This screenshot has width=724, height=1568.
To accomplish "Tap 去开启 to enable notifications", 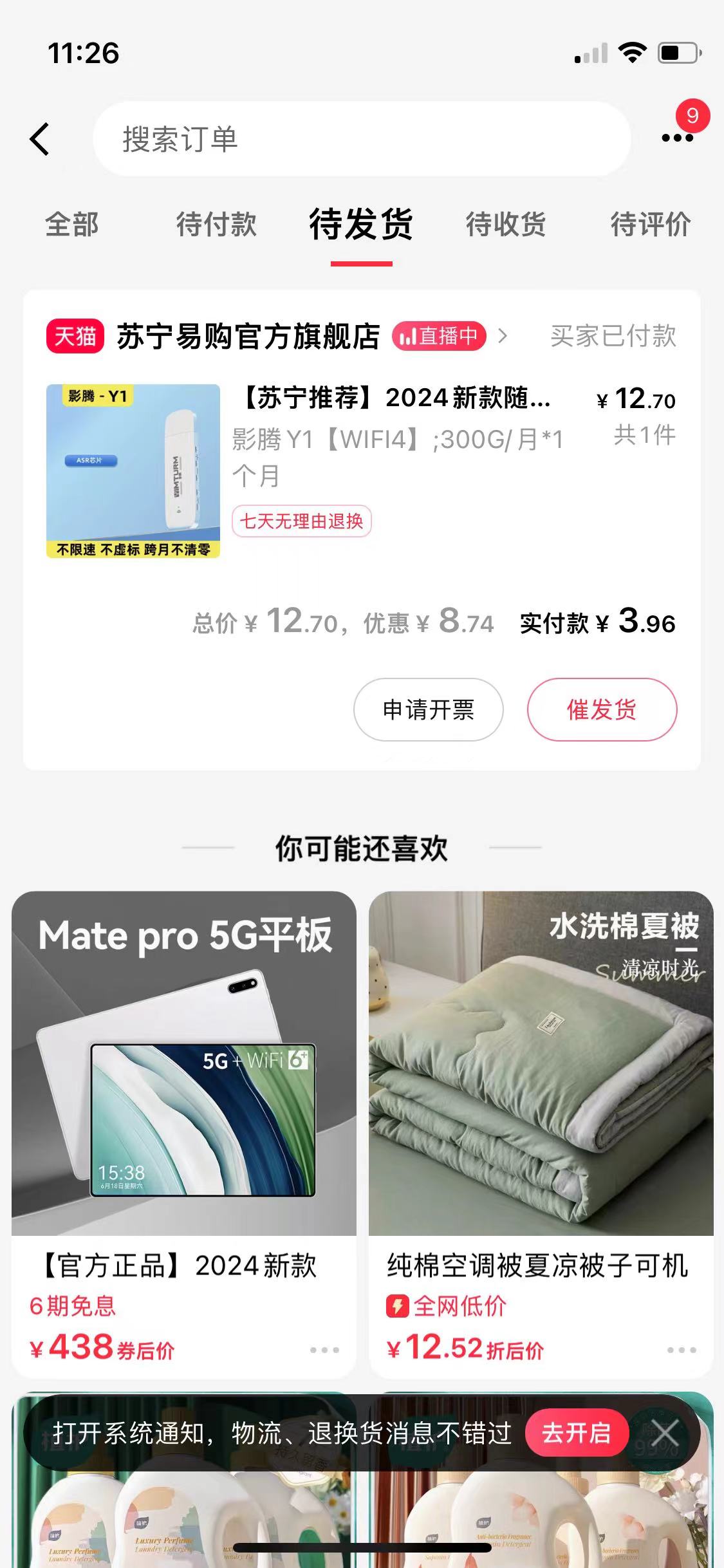I will pos(577,1433).
